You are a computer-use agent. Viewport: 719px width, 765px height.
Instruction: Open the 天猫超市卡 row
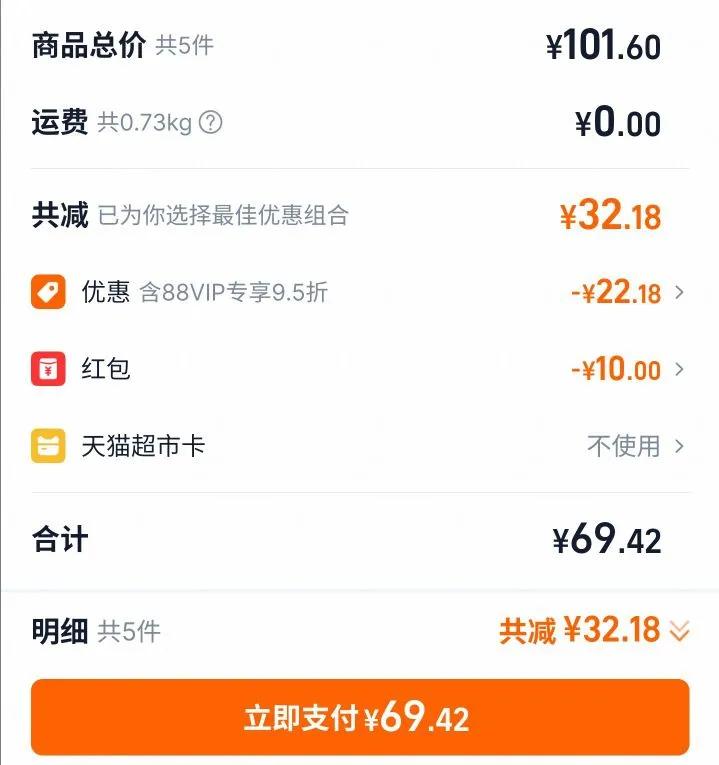click(x=360, y=445)
